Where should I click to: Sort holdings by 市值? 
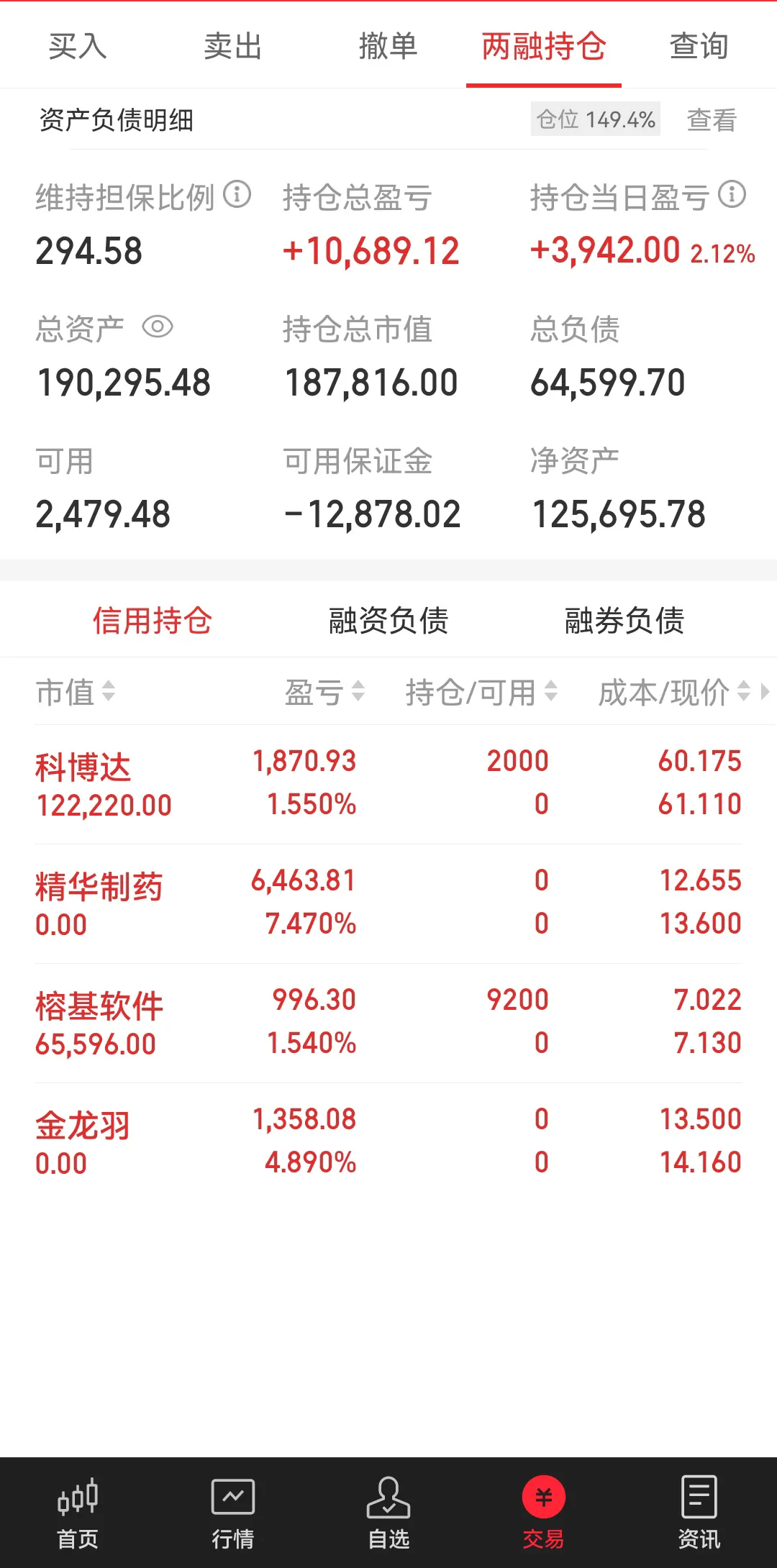point(76,692)
